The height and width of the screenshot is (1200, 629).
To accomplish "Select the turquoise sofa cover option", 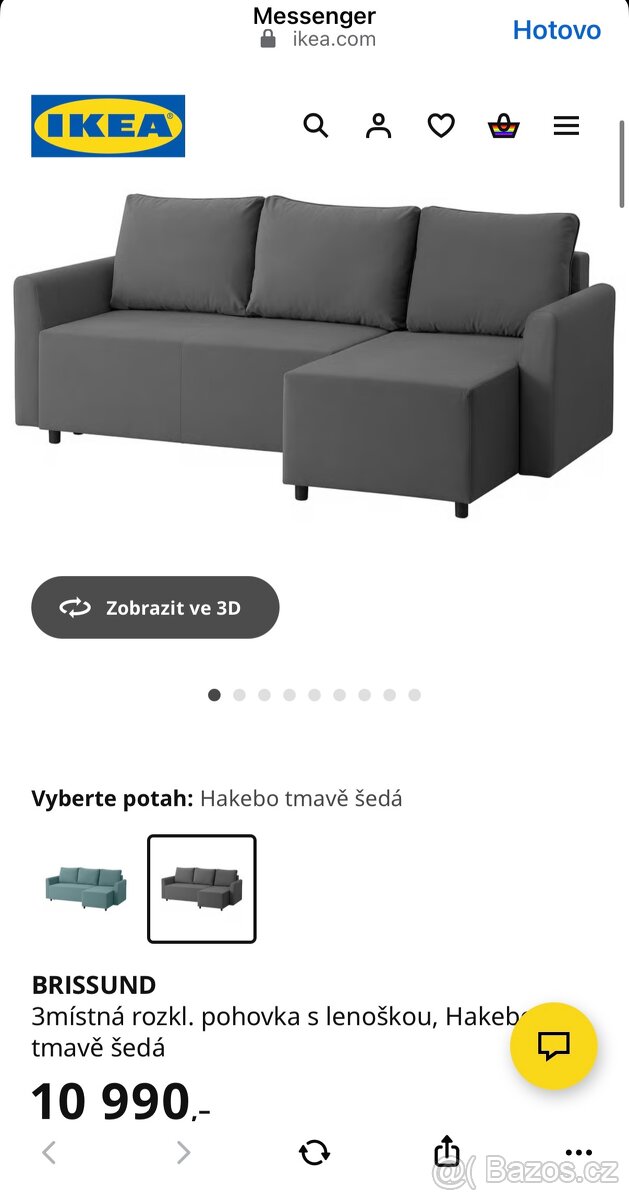I will [85, 888].
